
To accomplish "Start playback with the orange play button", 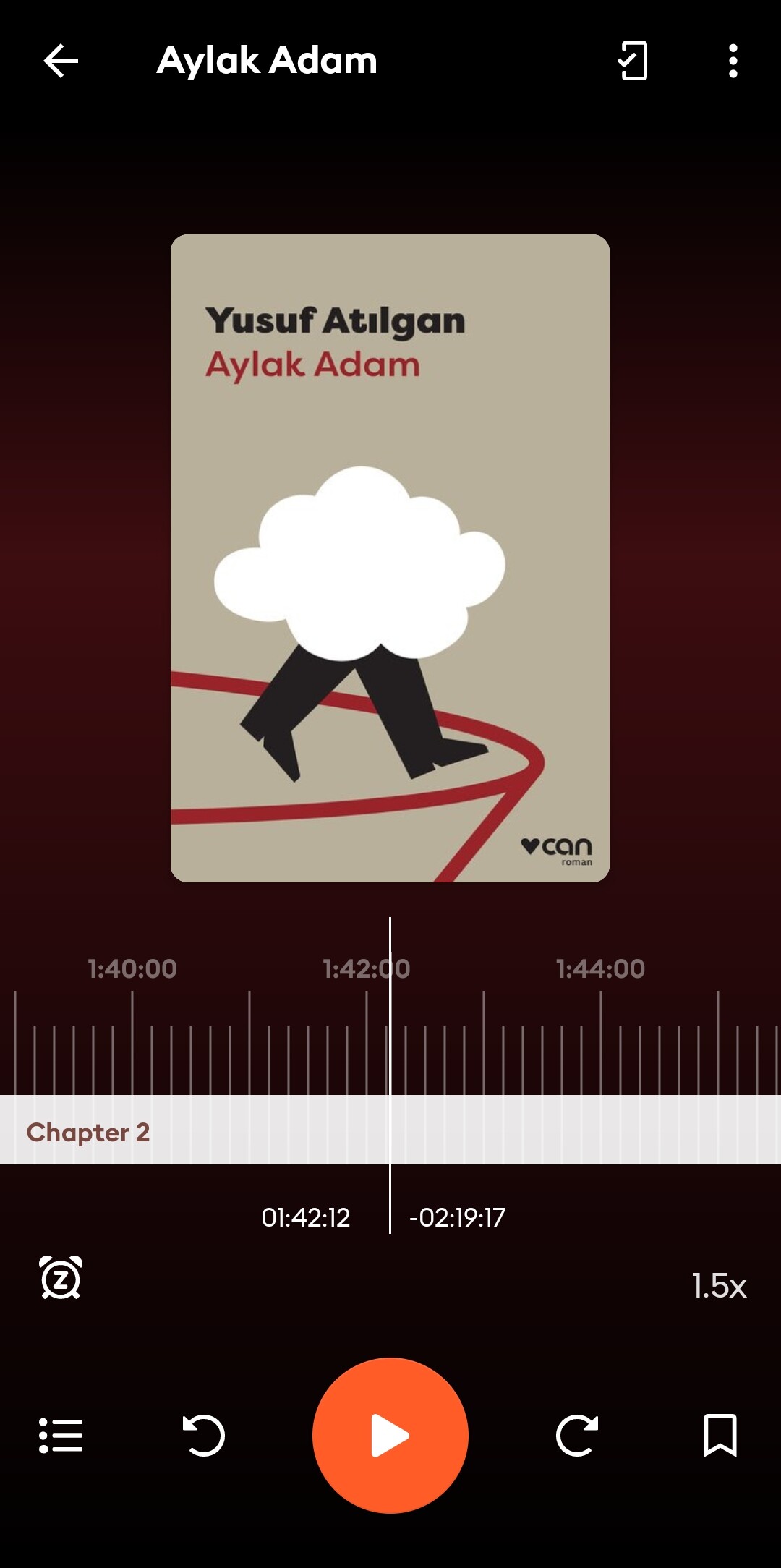I will point(390,1436).
